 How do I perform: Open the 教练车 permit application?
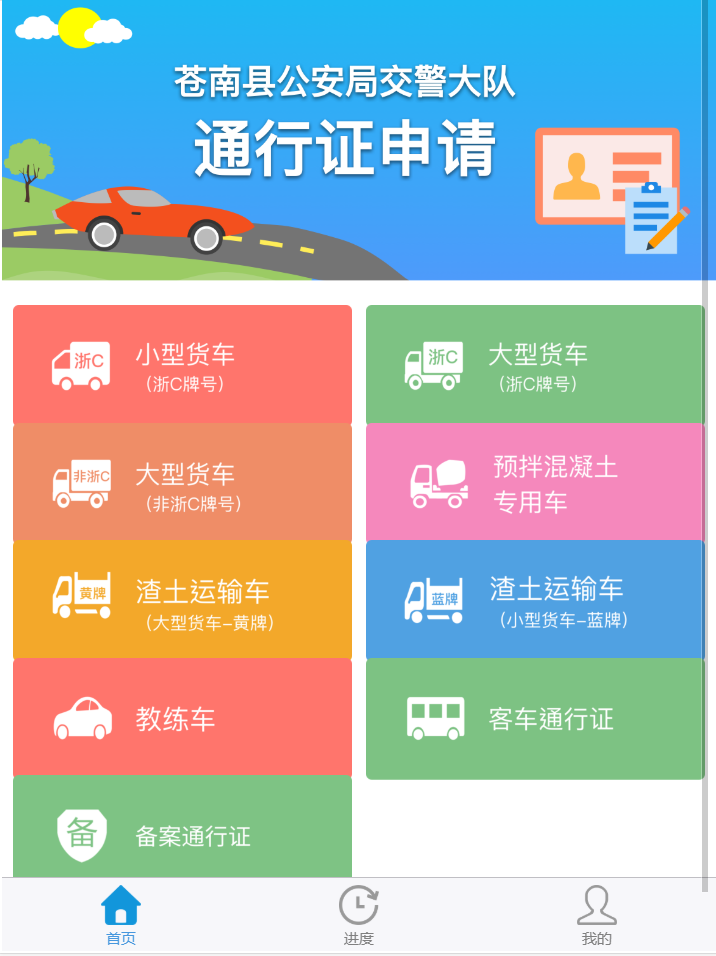click(x=182, y=718)
